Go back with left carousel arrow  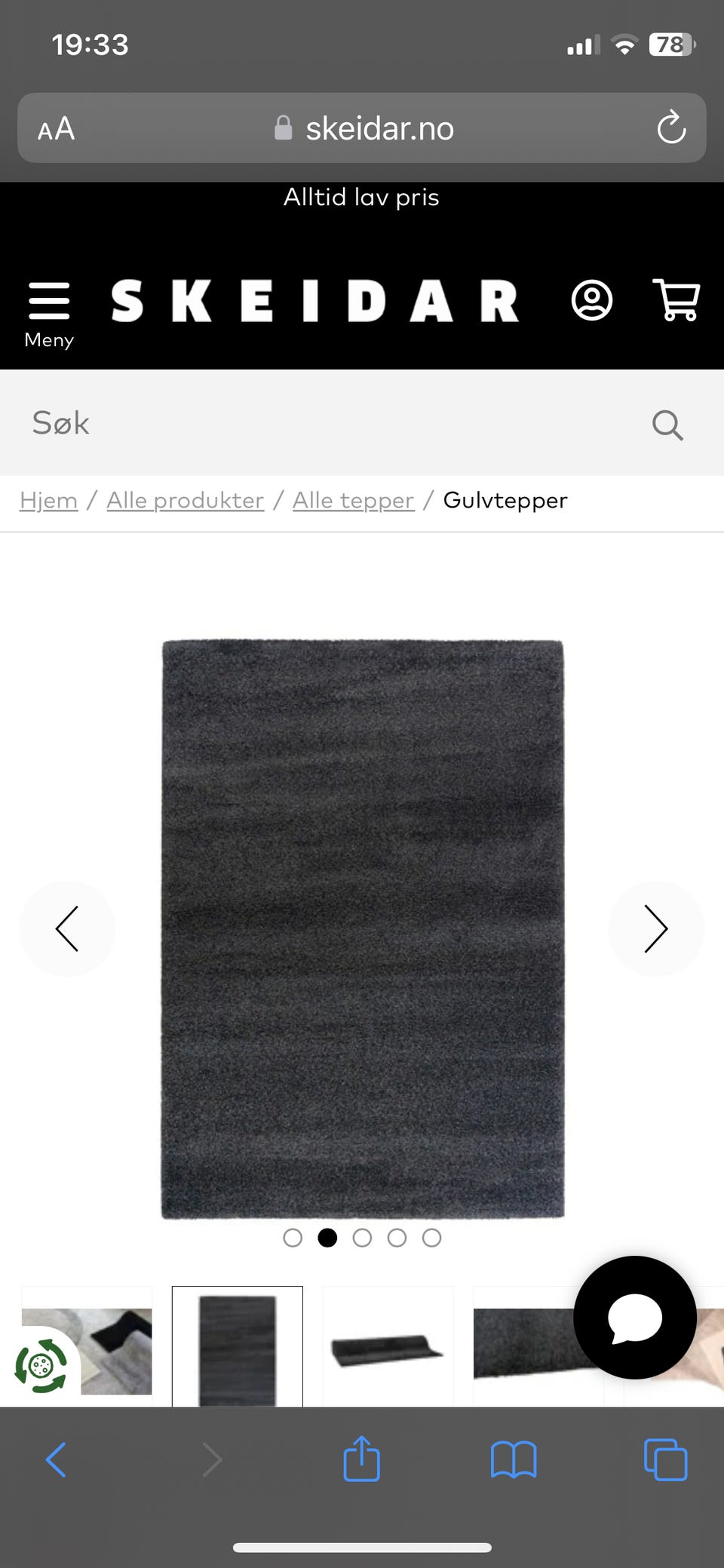[68, 929]
